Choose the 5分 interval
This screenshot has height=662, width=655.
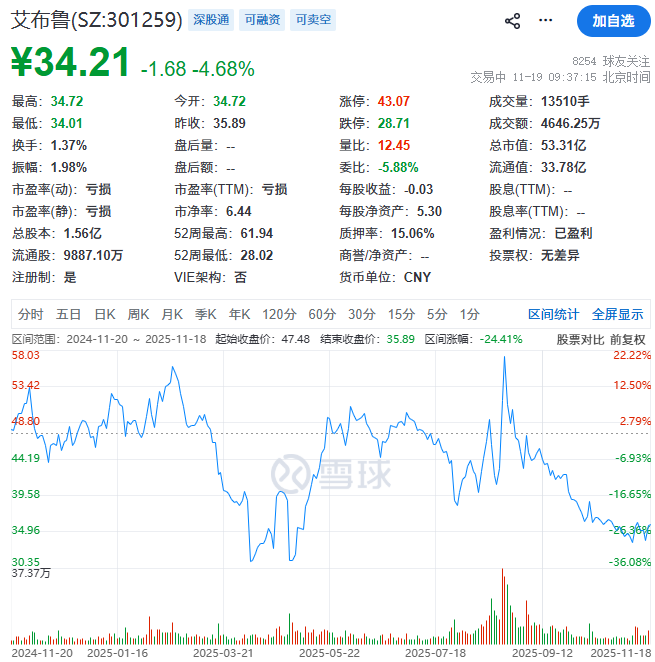pos(437,314)
